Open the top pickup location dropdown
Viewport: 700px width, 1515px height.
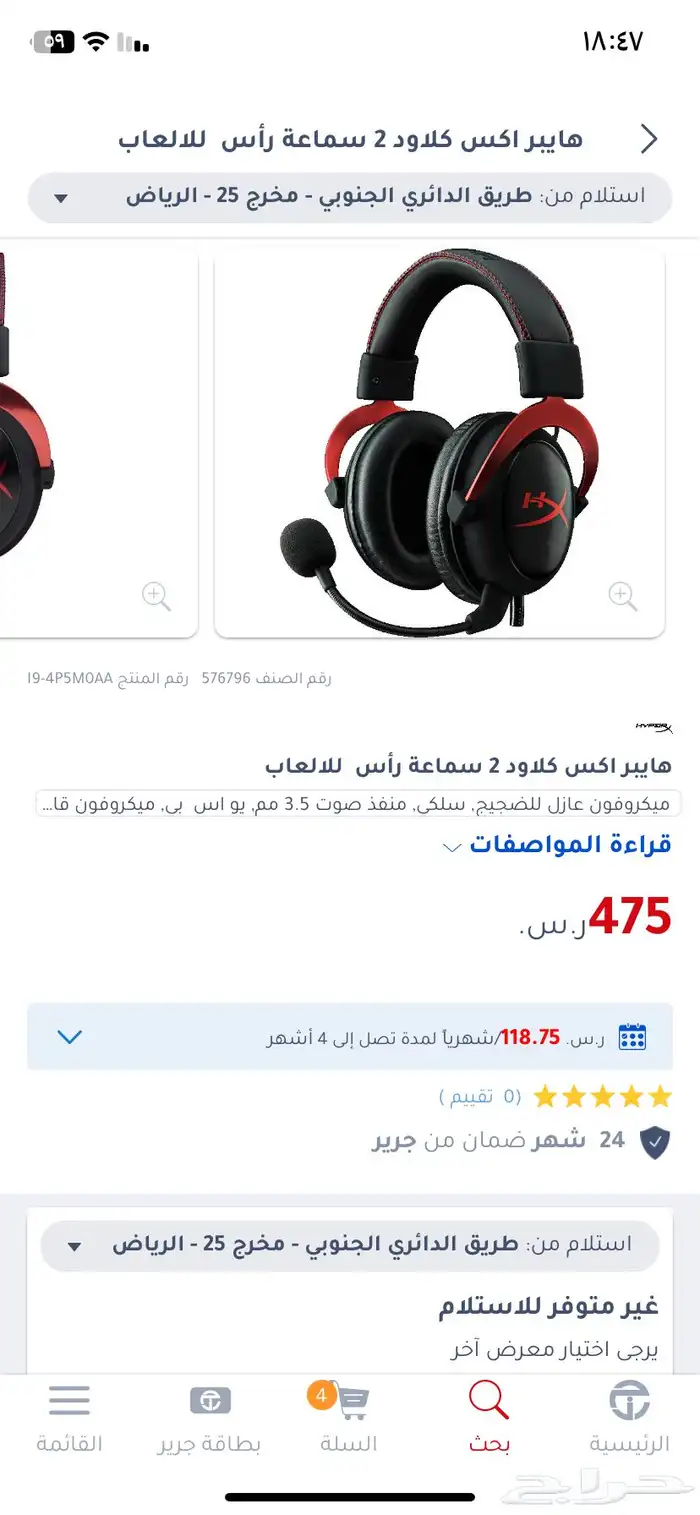[350, 197]
